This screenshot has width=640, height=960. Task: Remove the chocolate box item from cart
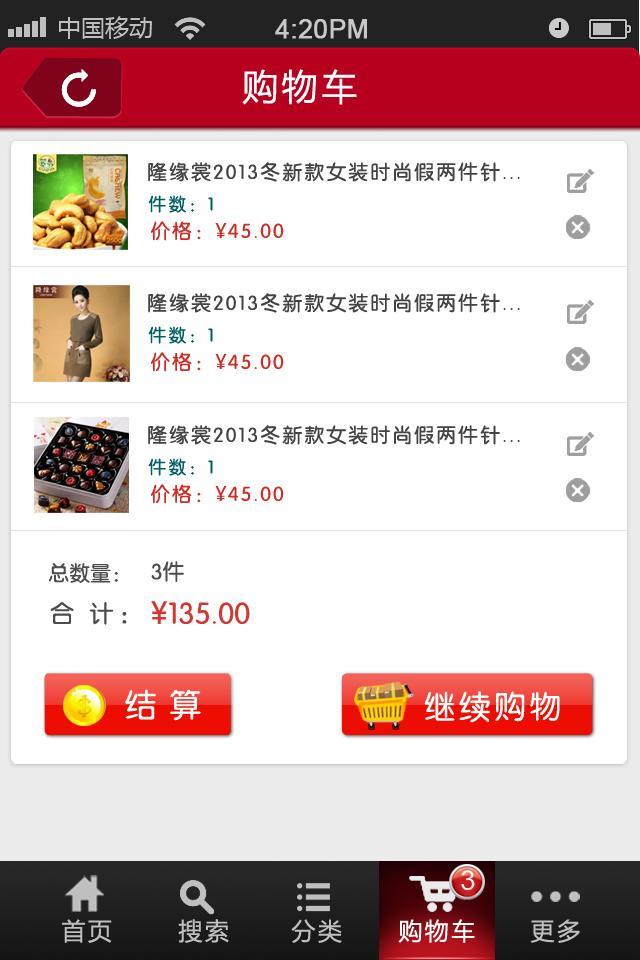(x=578, y=490)
